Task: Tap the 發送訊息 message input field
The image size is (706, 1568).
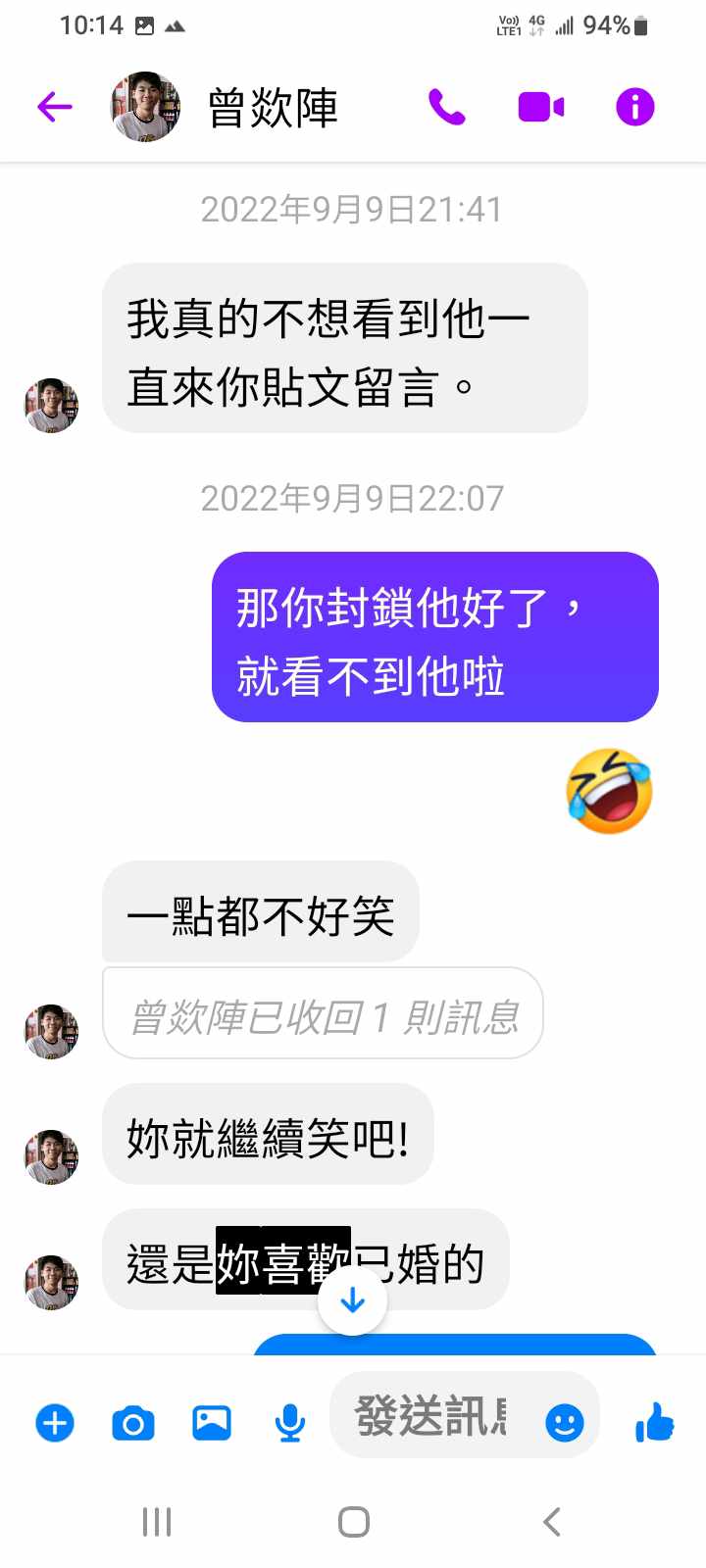Action: tap(431, 1417)
